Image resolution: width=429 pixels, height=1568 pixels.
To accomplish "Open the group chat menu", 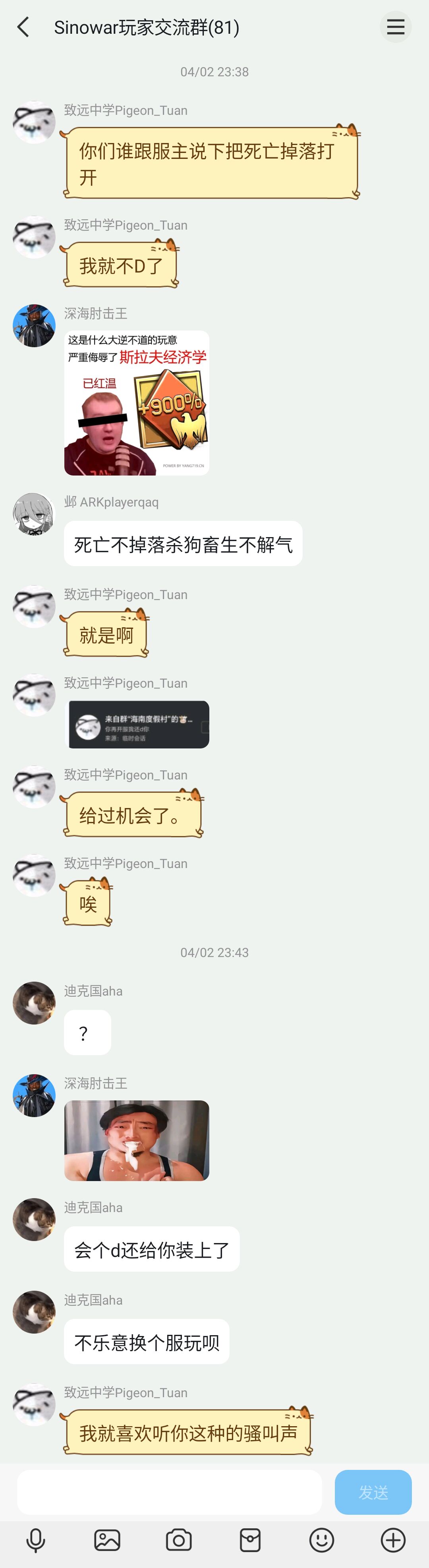I will tap(396, 27).
